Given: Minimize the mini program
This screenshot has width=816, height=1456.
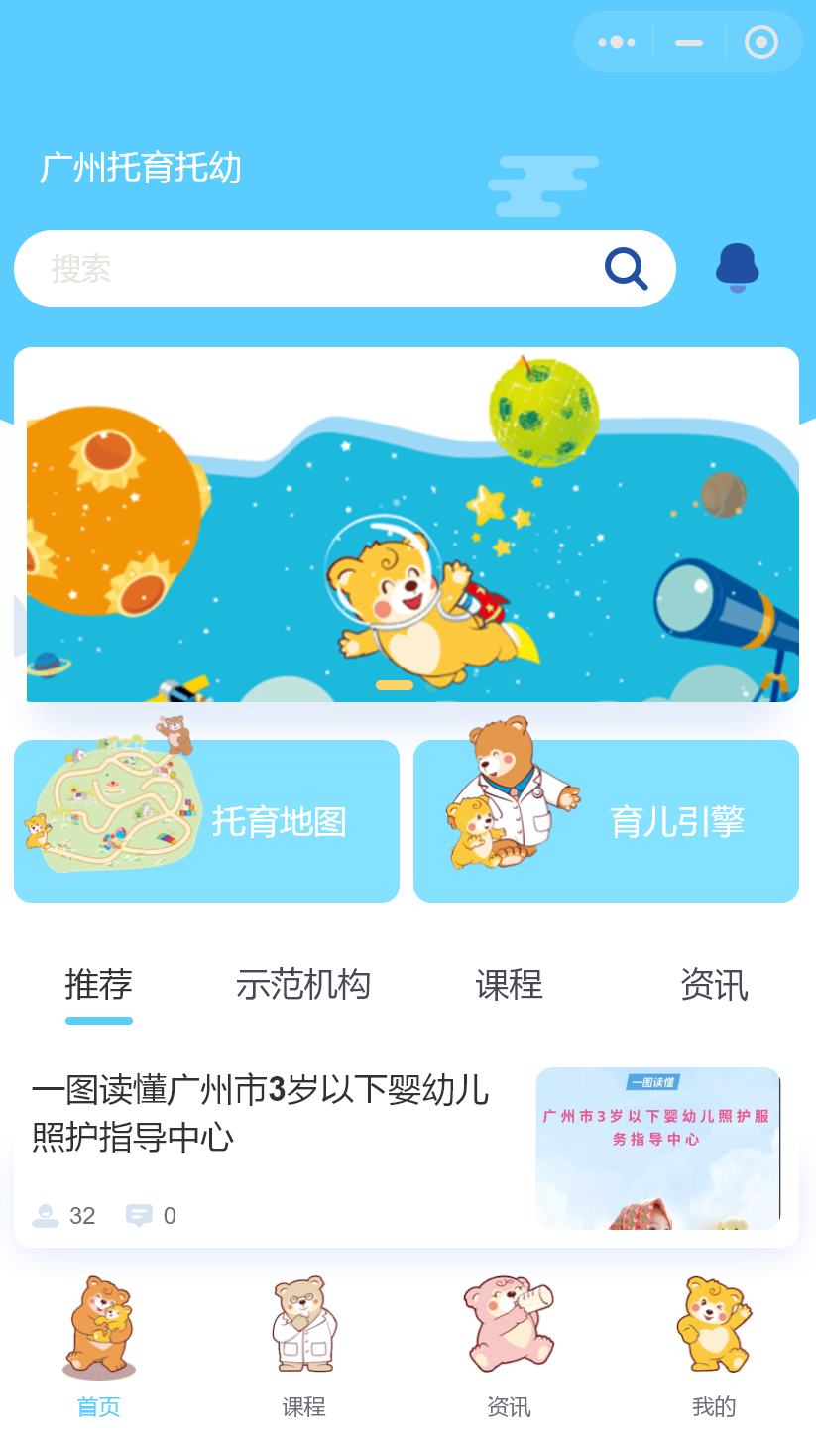Looking at the screenshot, I should click(x=689, y=42).
